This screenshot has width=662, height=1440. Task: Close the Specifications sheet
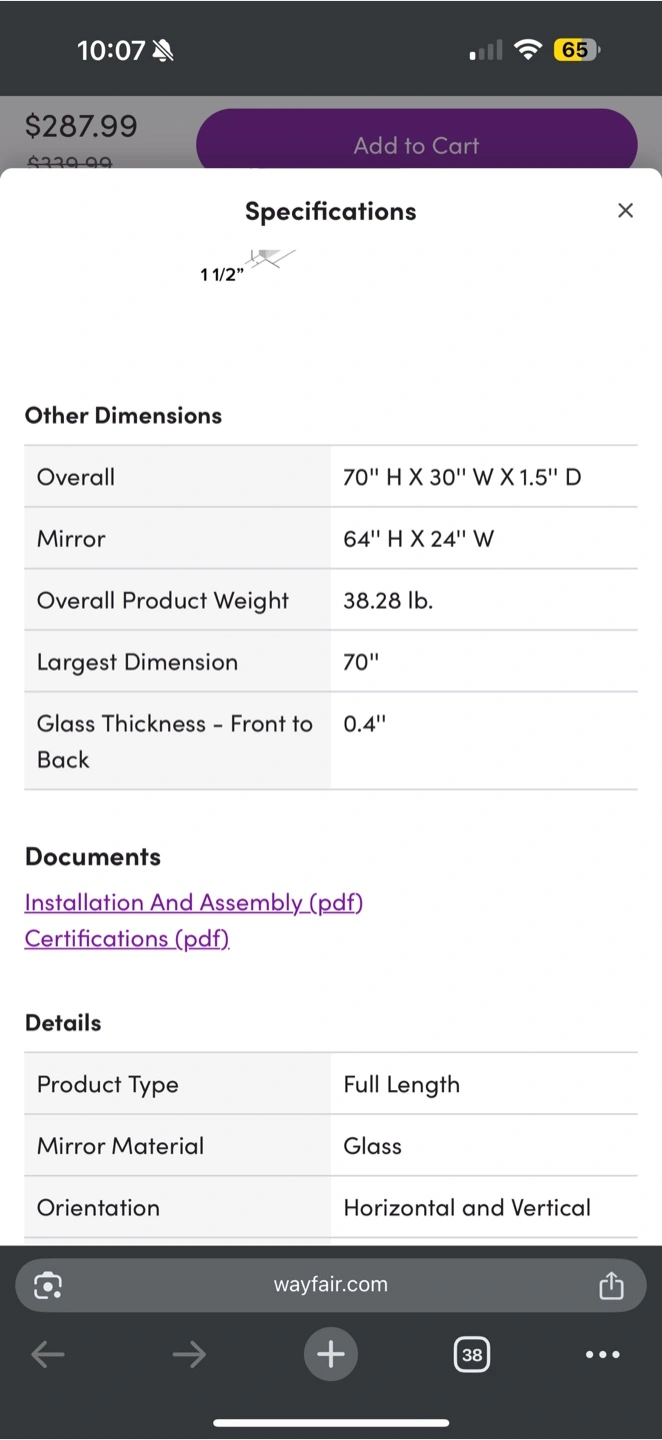(625, 210)
